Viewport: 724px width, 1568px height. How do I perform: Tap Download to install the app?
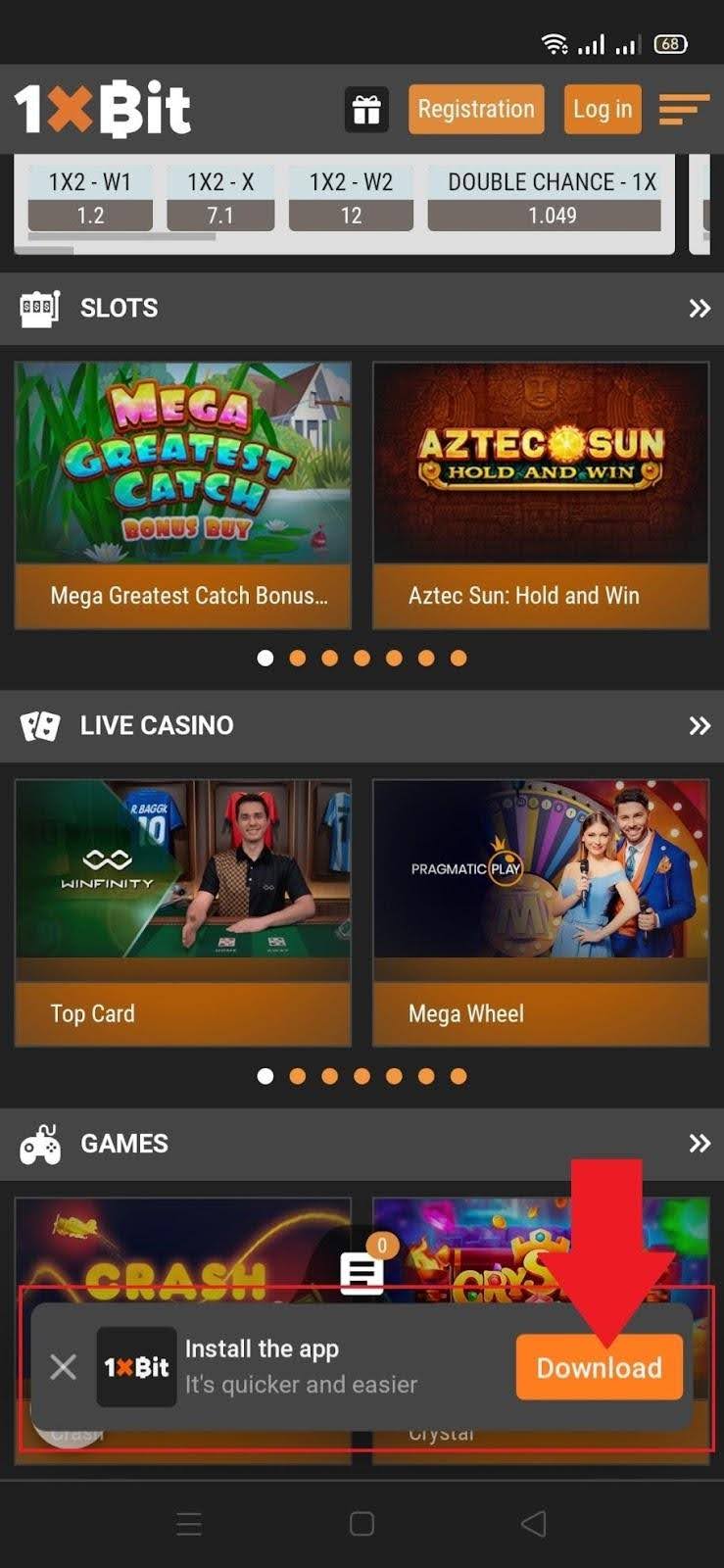point(599,1367)
